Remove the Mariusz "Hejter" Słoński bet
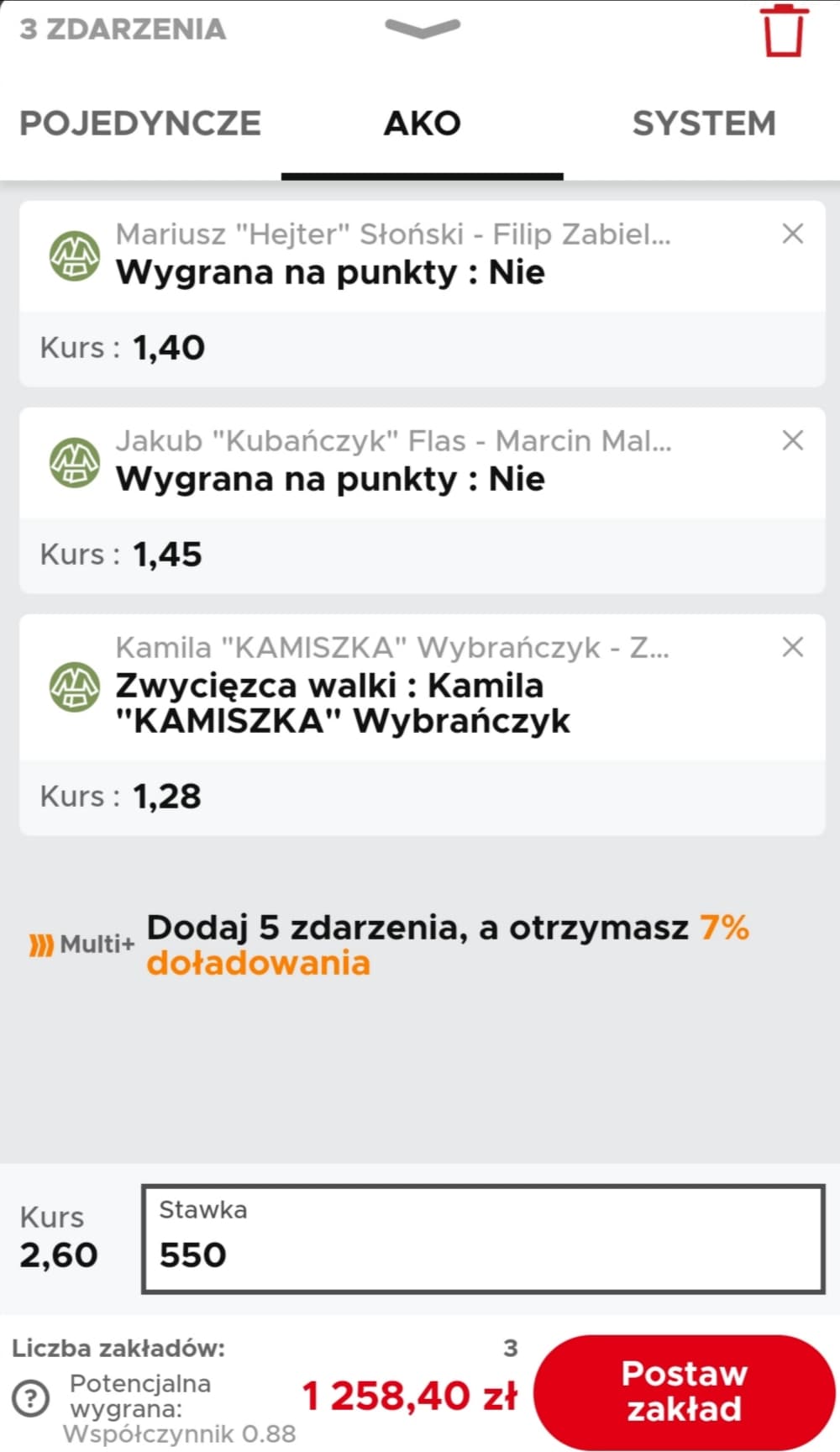 pyautogui.click(x=793, y=234)
